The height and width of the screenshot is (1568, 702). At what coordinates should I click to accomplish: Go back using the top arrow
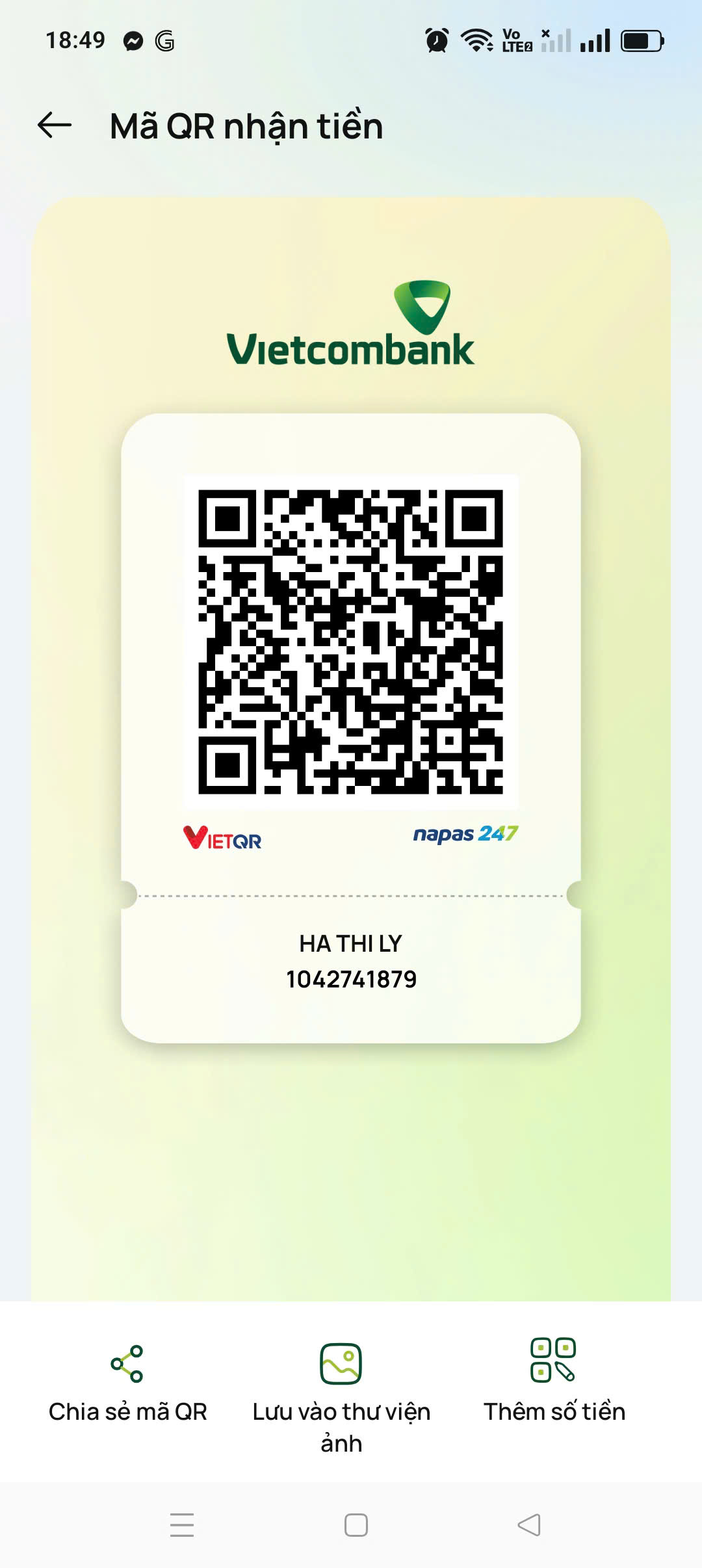pos(55,125)
